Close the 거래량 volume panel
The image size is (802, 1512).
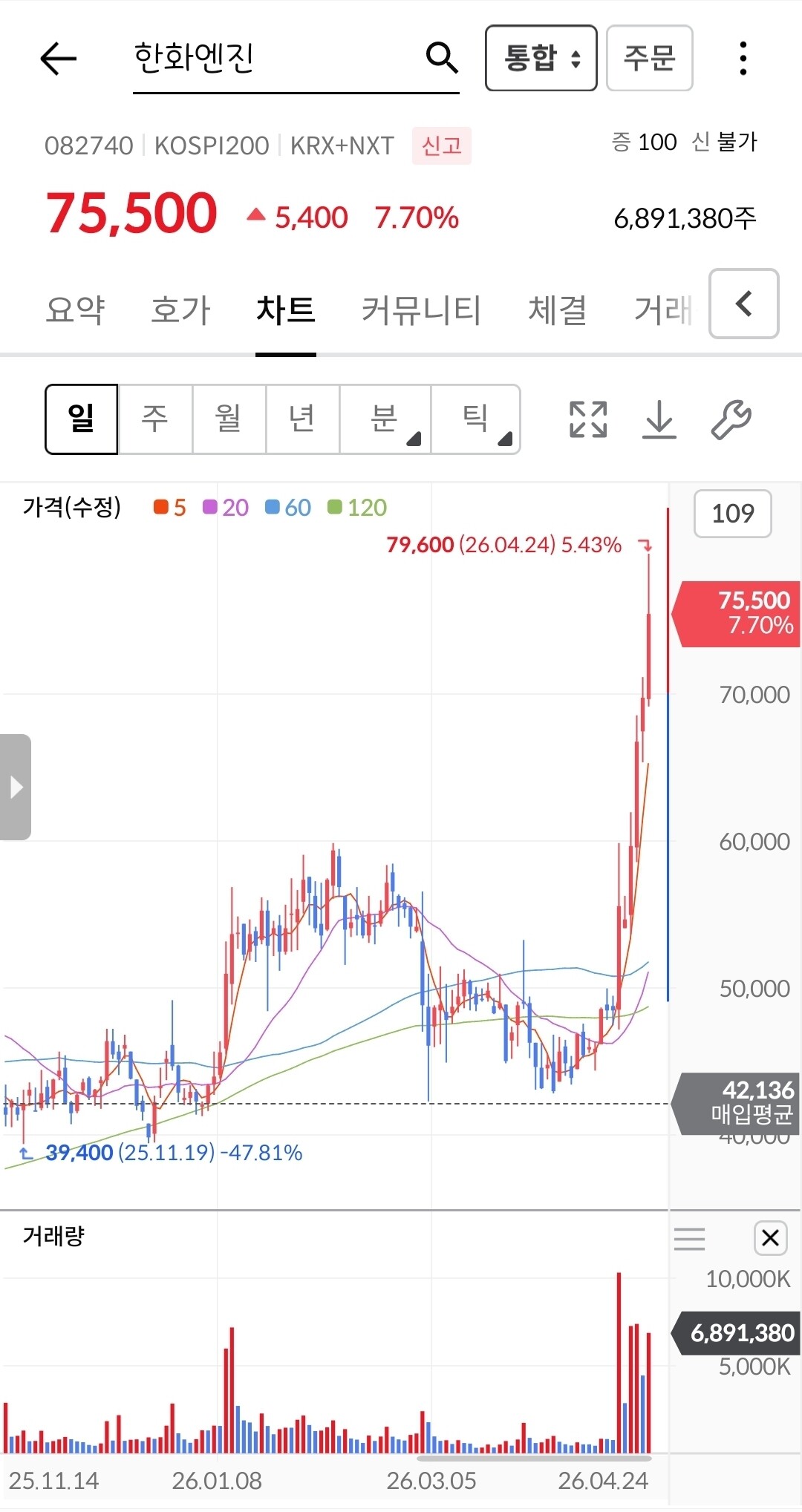coord(770,1237)
